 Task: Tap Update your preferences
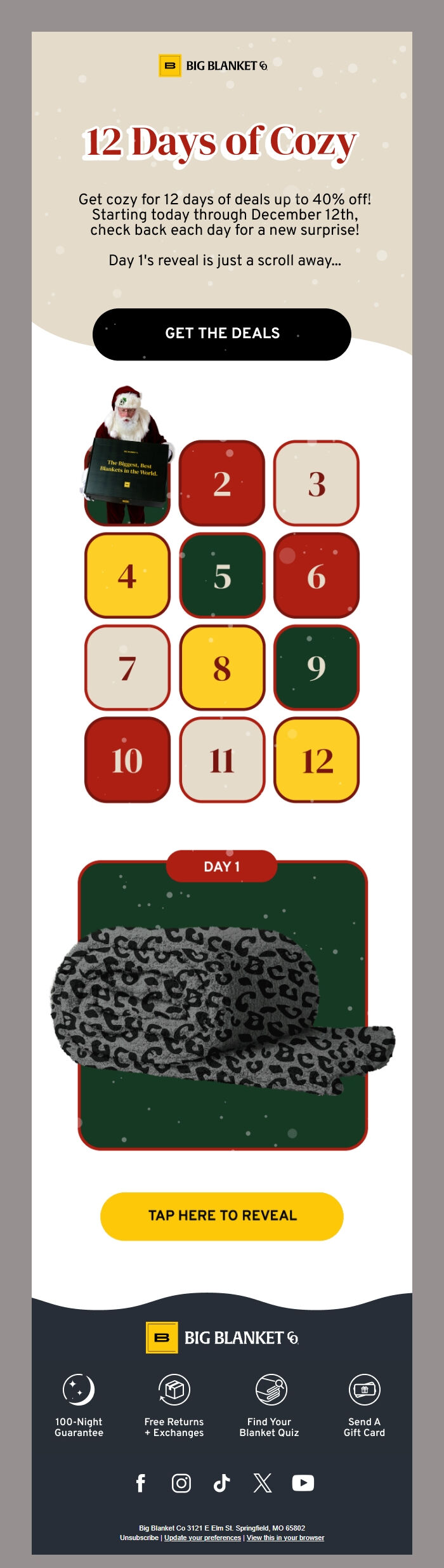pyautogui.click(x=202, y=1538)
